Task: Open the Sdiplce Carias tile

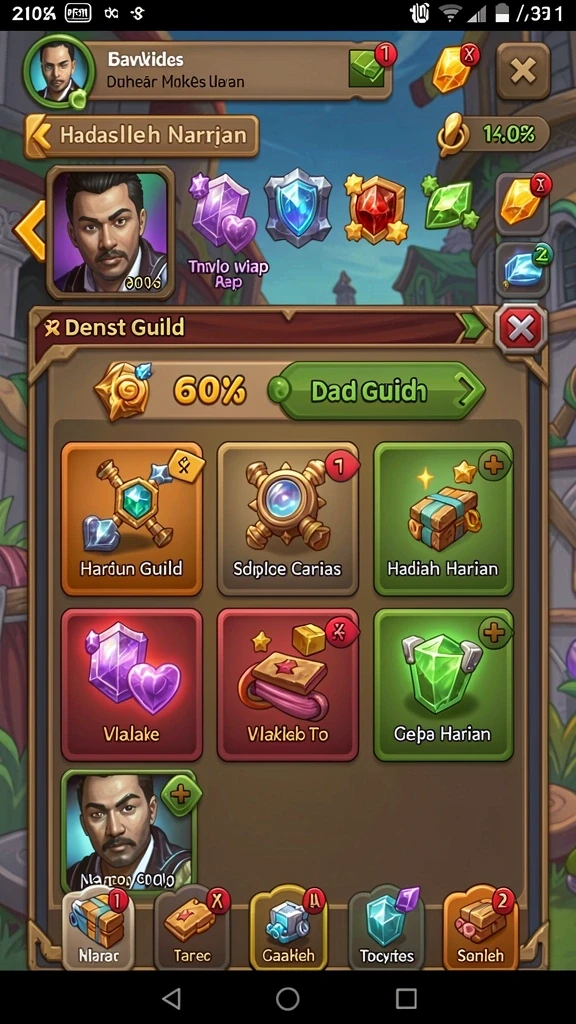Action: (287, 519)
